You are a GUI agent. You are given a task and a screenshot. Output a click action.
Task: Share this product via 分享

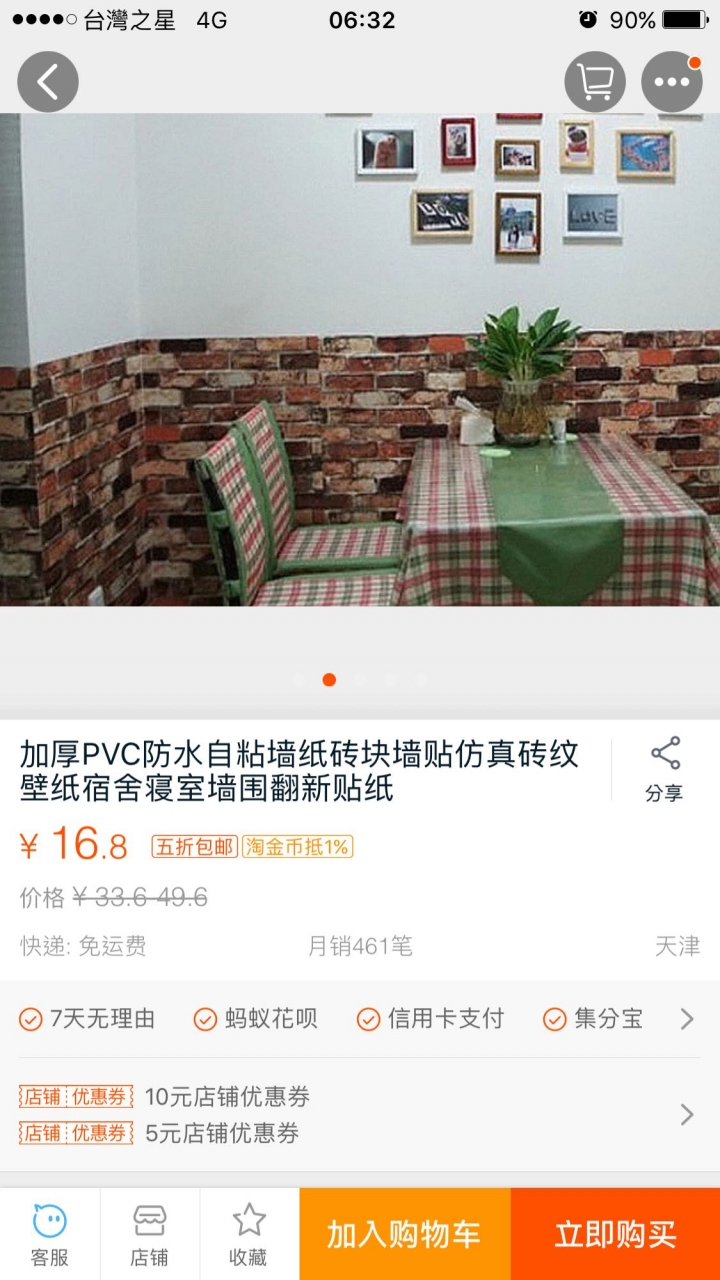pyautogui.click(x=664, y=770)
